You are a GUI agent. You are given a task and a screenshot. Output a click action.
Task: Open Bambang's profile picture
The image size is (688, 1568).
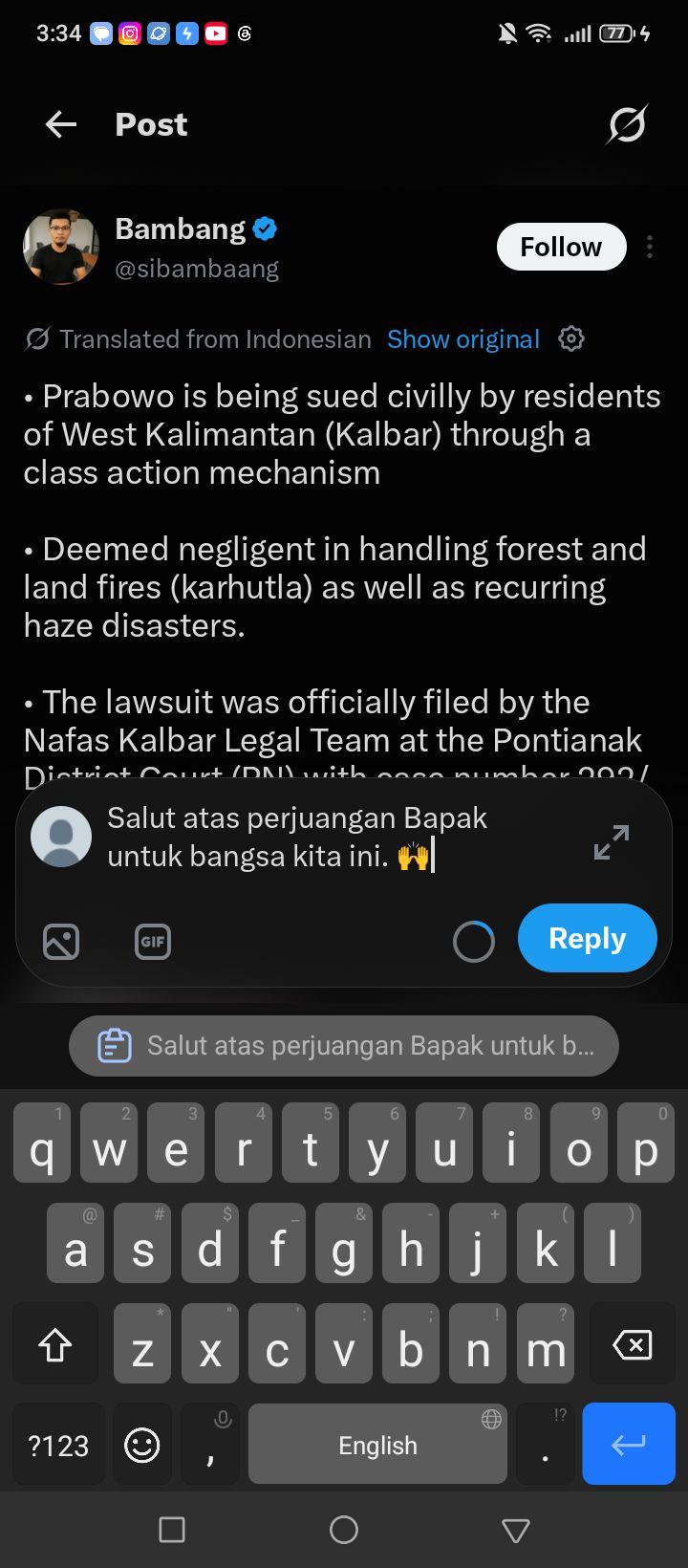61,247
